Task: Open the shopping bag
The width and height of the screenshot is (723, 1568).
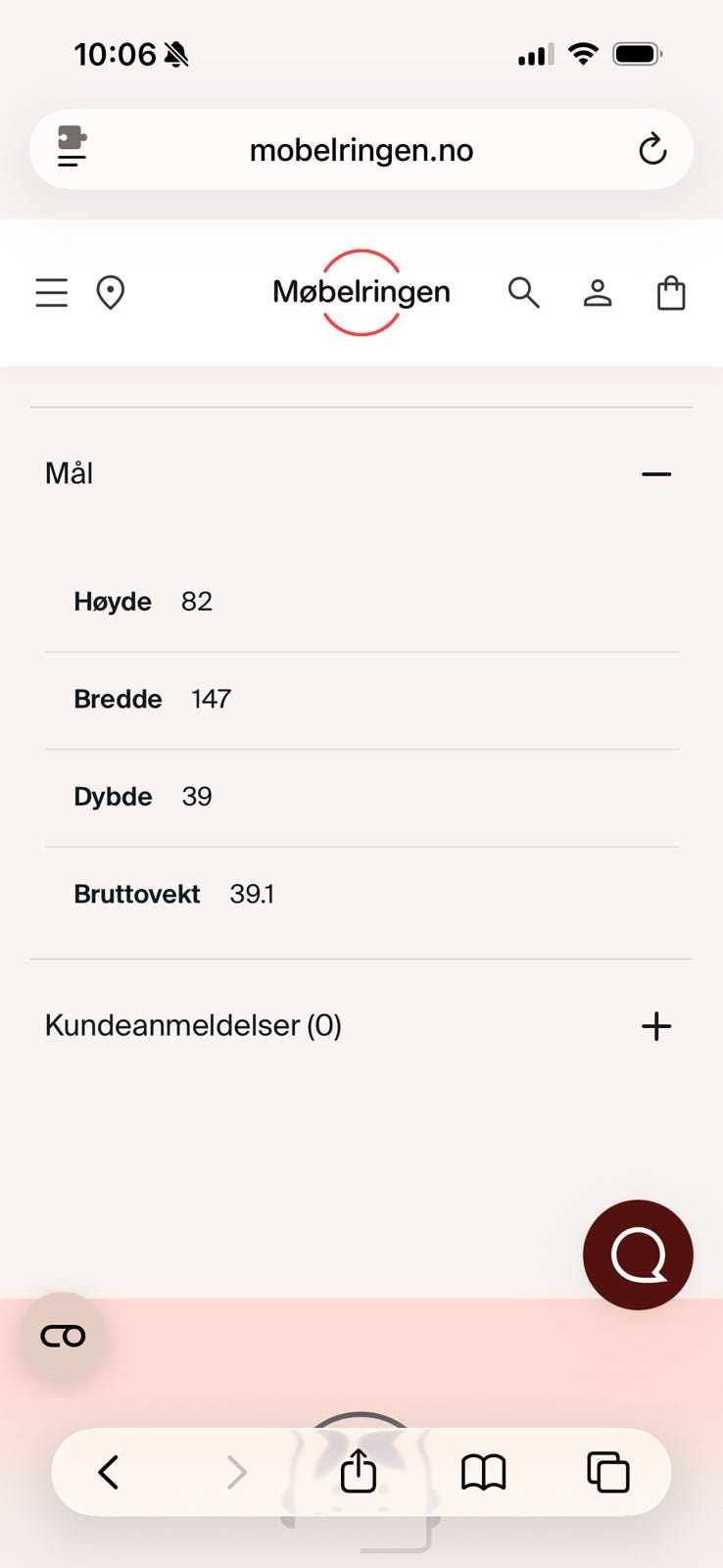Action: coord(670,292)
